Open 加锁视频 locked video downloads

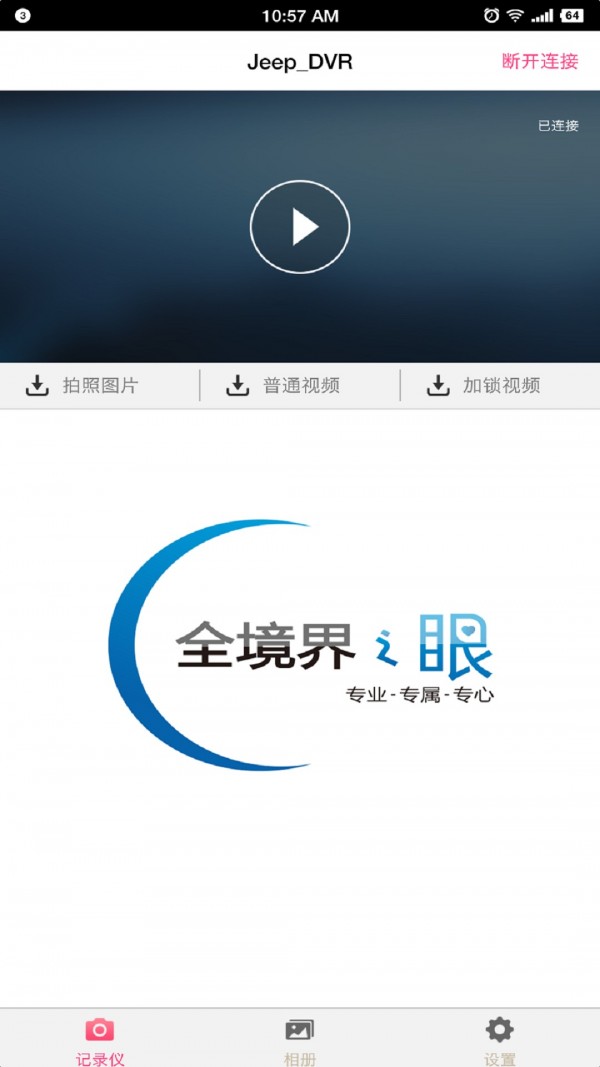[484, 386]
